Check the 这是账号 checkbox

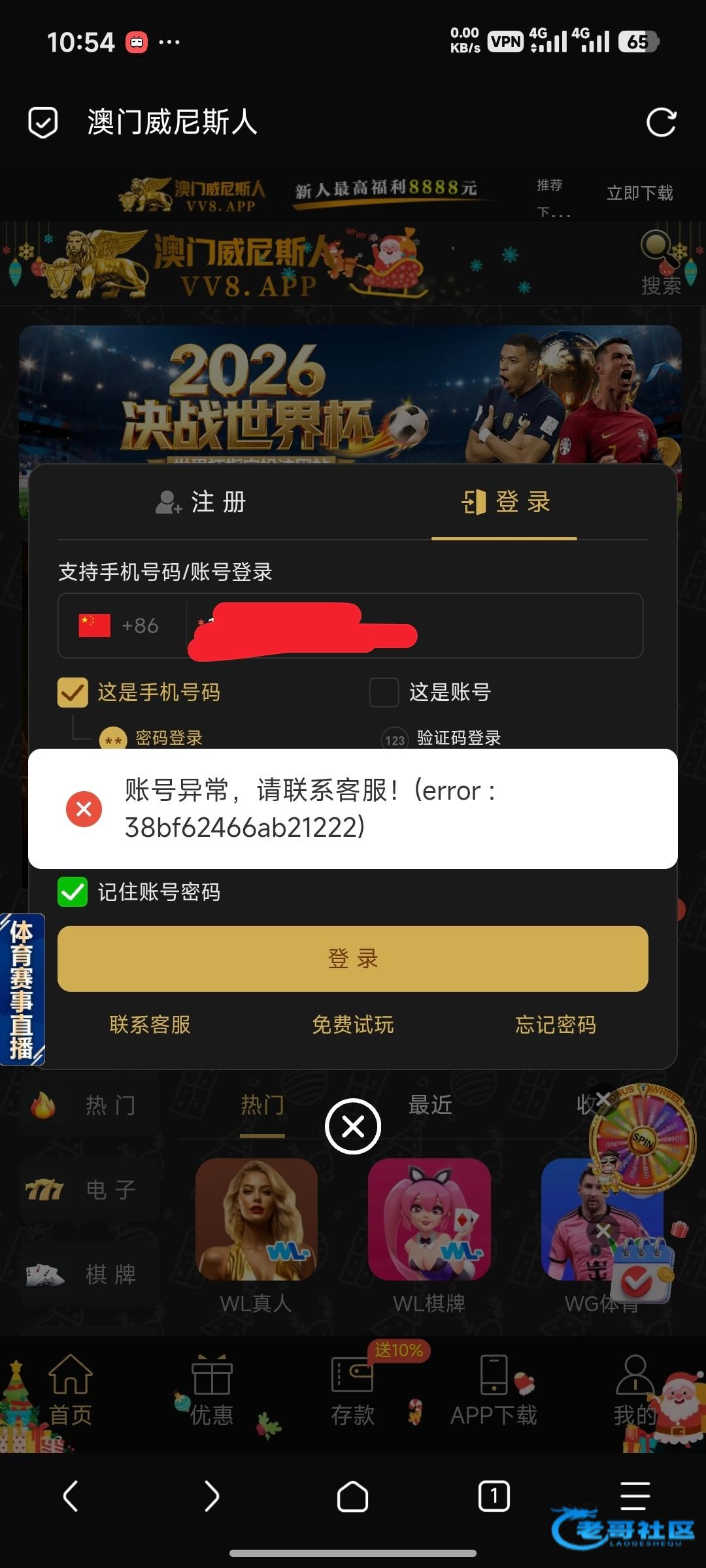click(384, 693)
